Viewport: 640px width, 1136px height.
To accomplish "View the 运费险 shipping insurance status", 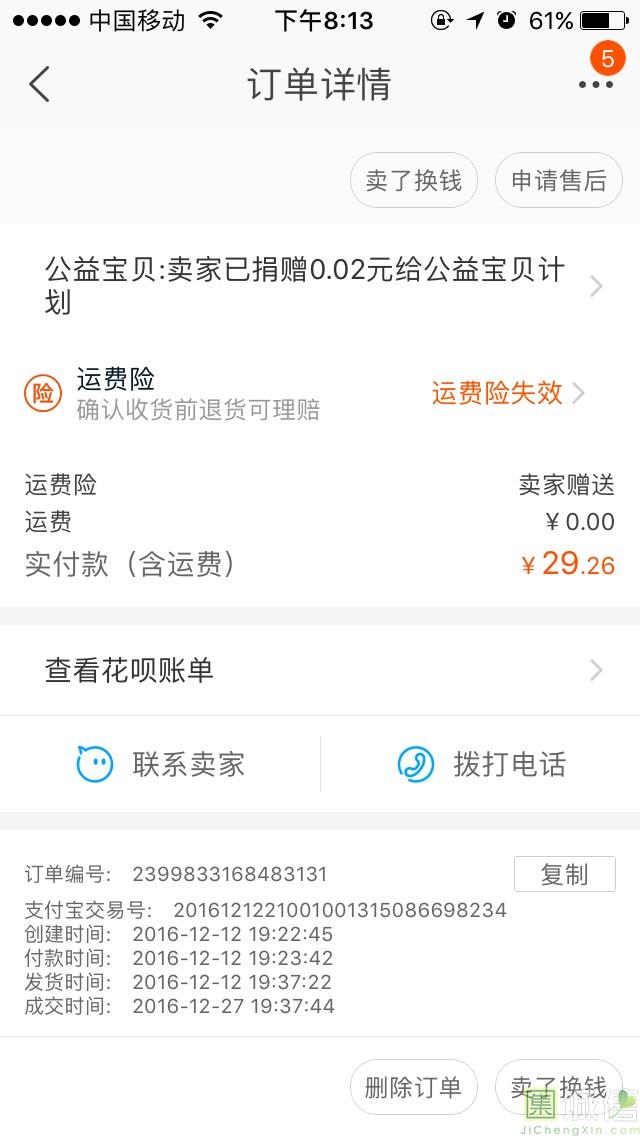I will [507, 393].
